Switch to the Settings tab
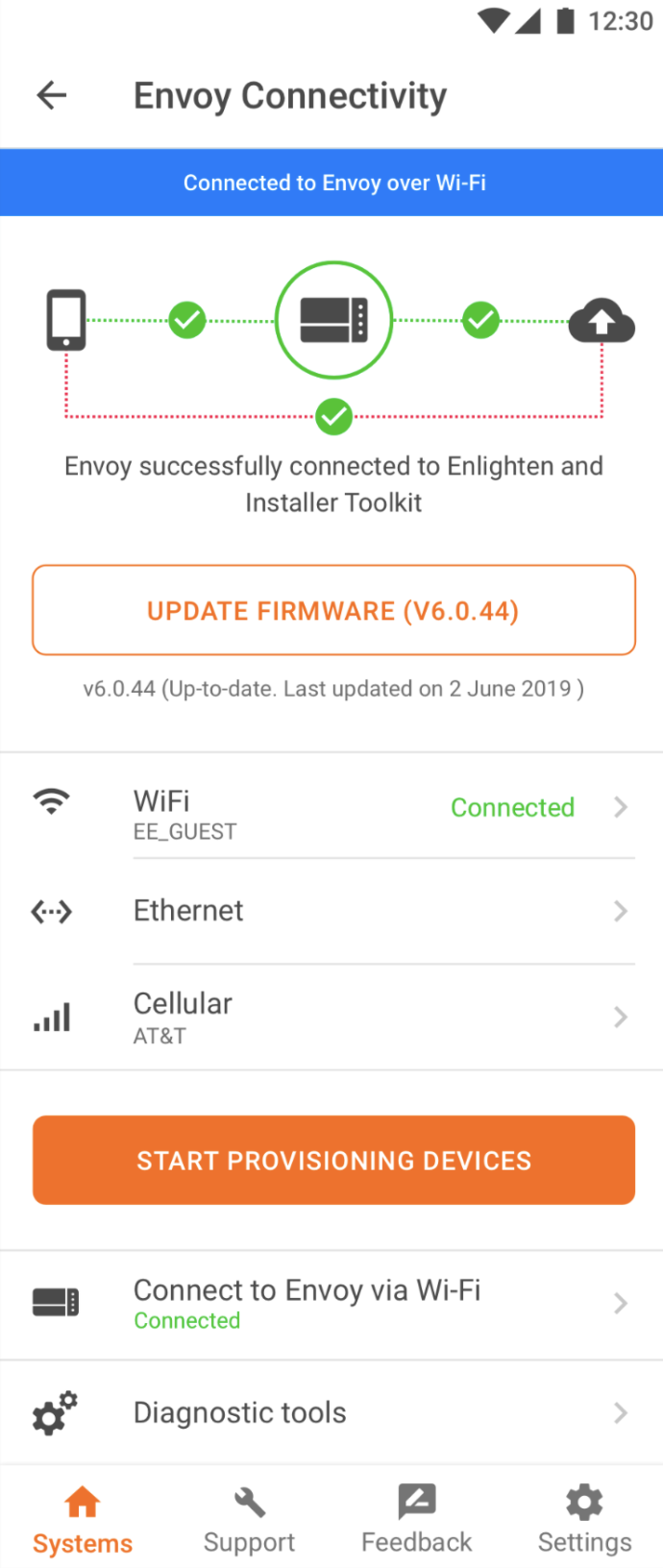The image size is (663, 1568). [x=584, y=1520]
